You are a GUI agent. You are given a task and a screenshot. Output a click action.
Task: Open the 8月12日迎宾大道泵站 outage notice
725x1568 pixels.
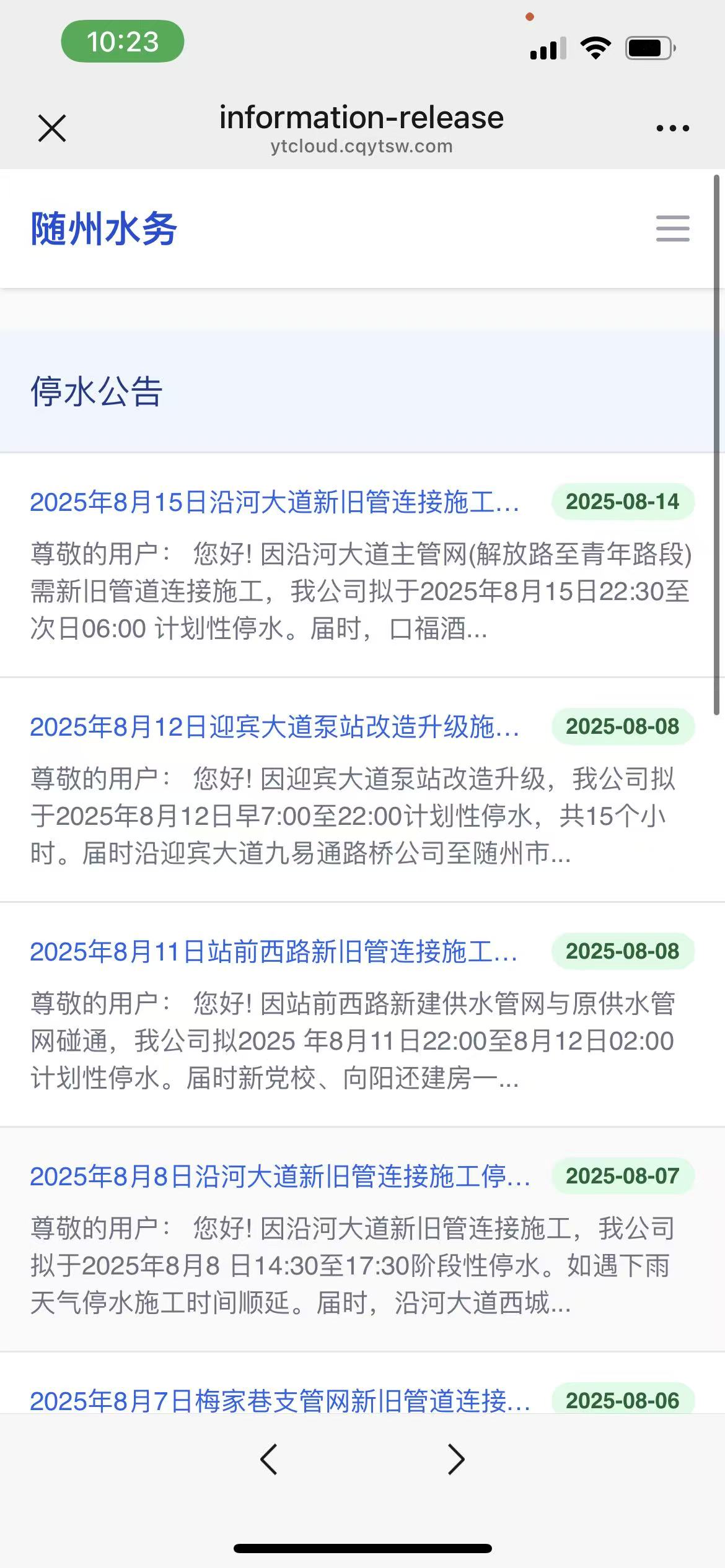275,727
